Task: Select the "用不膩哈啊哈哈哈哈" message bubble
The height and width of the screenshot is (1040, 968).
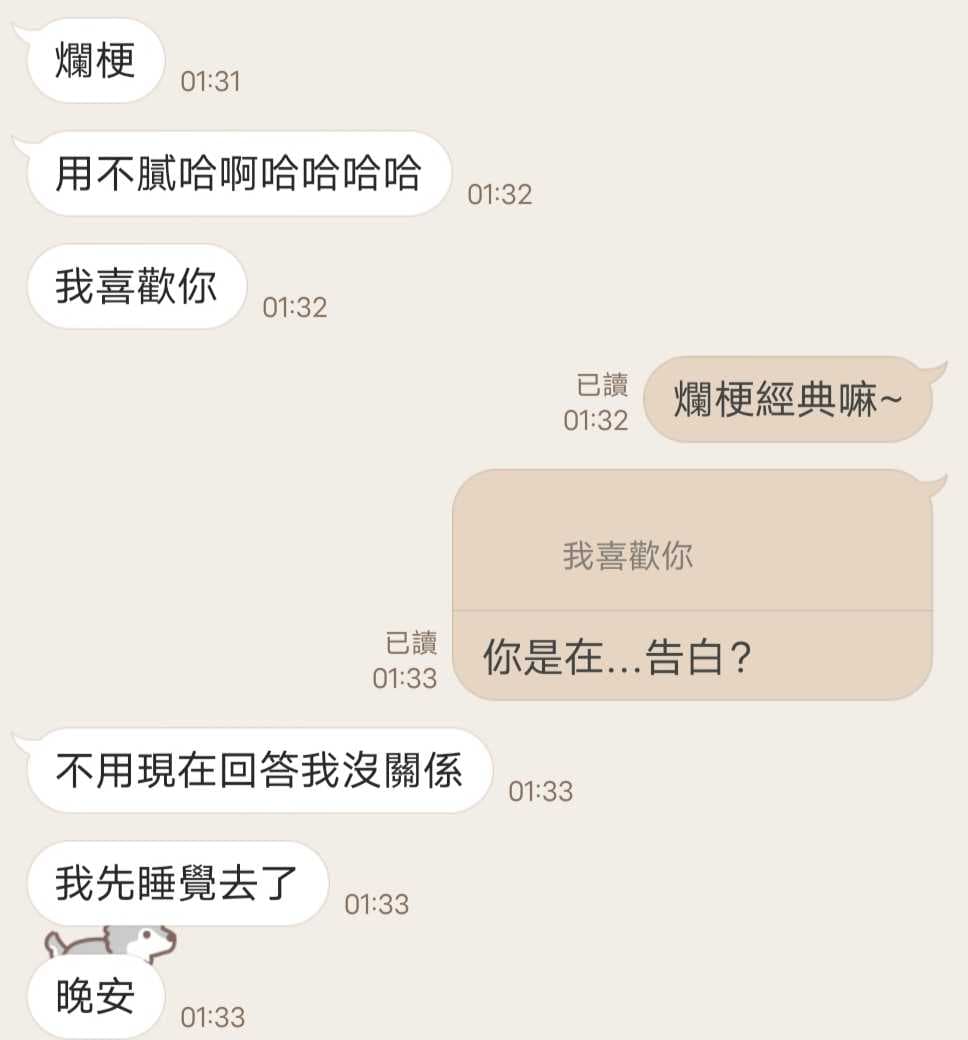Action: (240, 175)
